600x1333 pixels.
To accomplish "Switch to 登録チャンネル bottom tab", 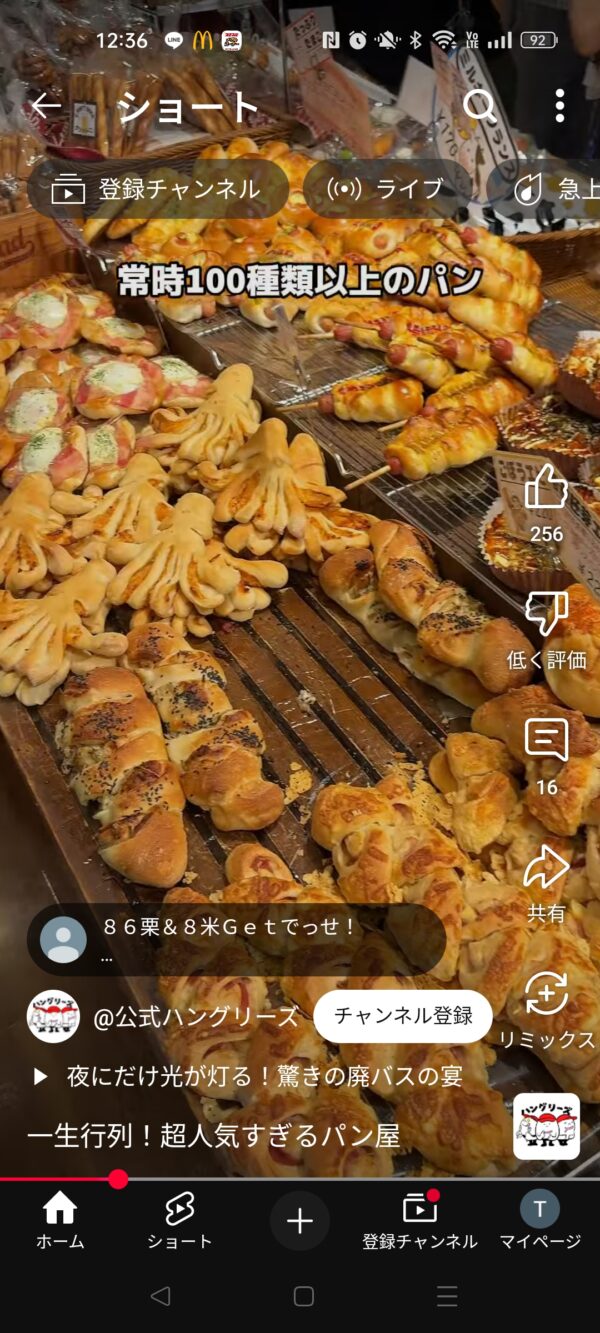I will coord(420,1221).
